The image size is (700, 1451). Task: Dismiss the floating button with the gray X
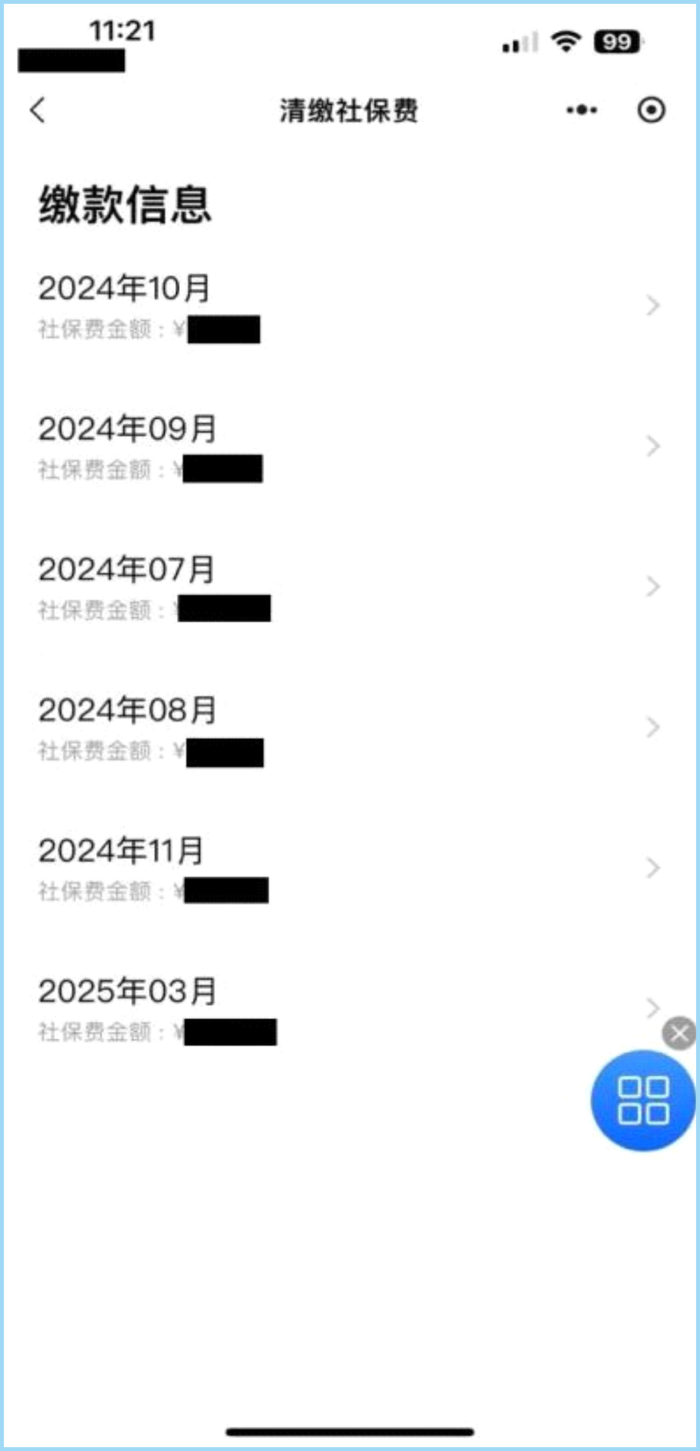679,1033
